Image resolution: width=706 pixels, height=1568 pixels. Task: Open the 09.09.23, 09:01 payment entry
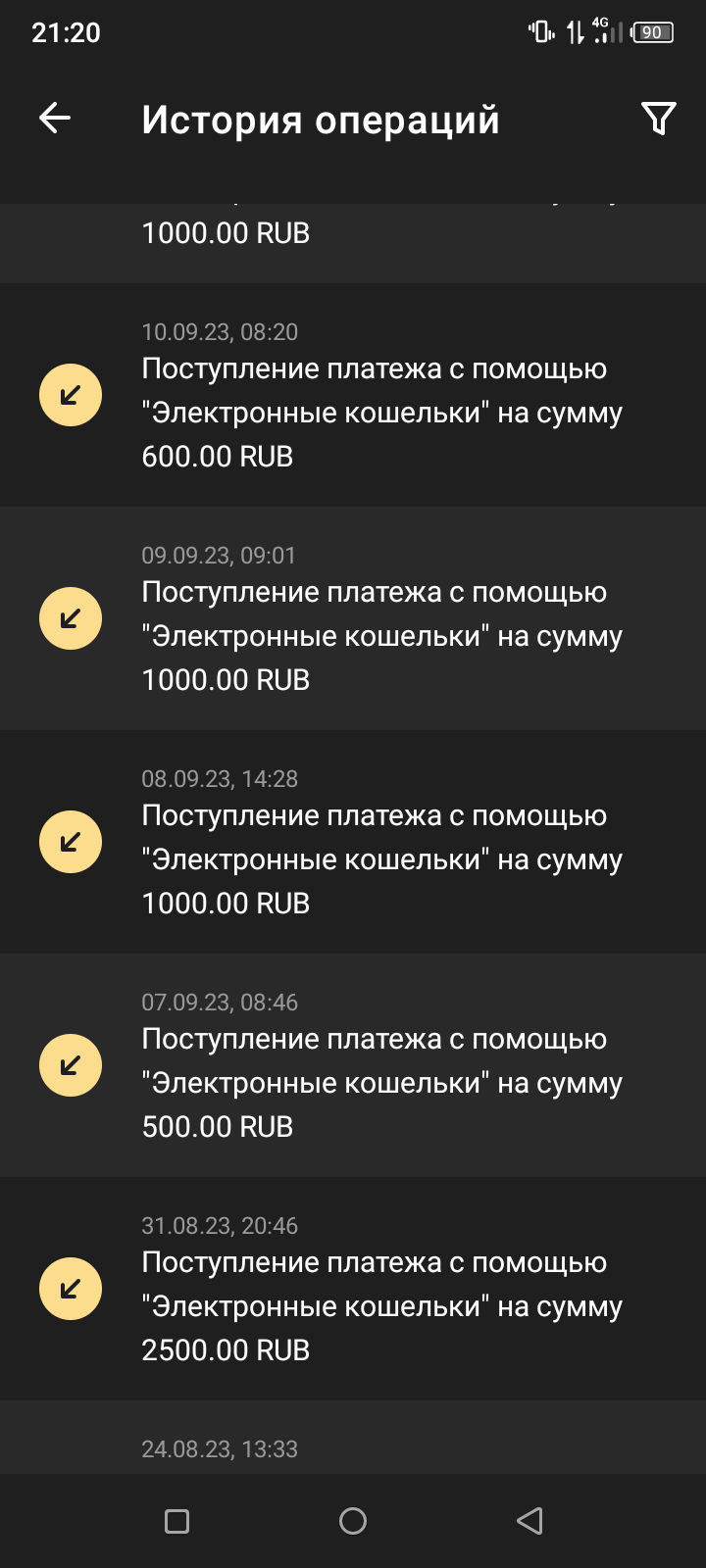353,618
